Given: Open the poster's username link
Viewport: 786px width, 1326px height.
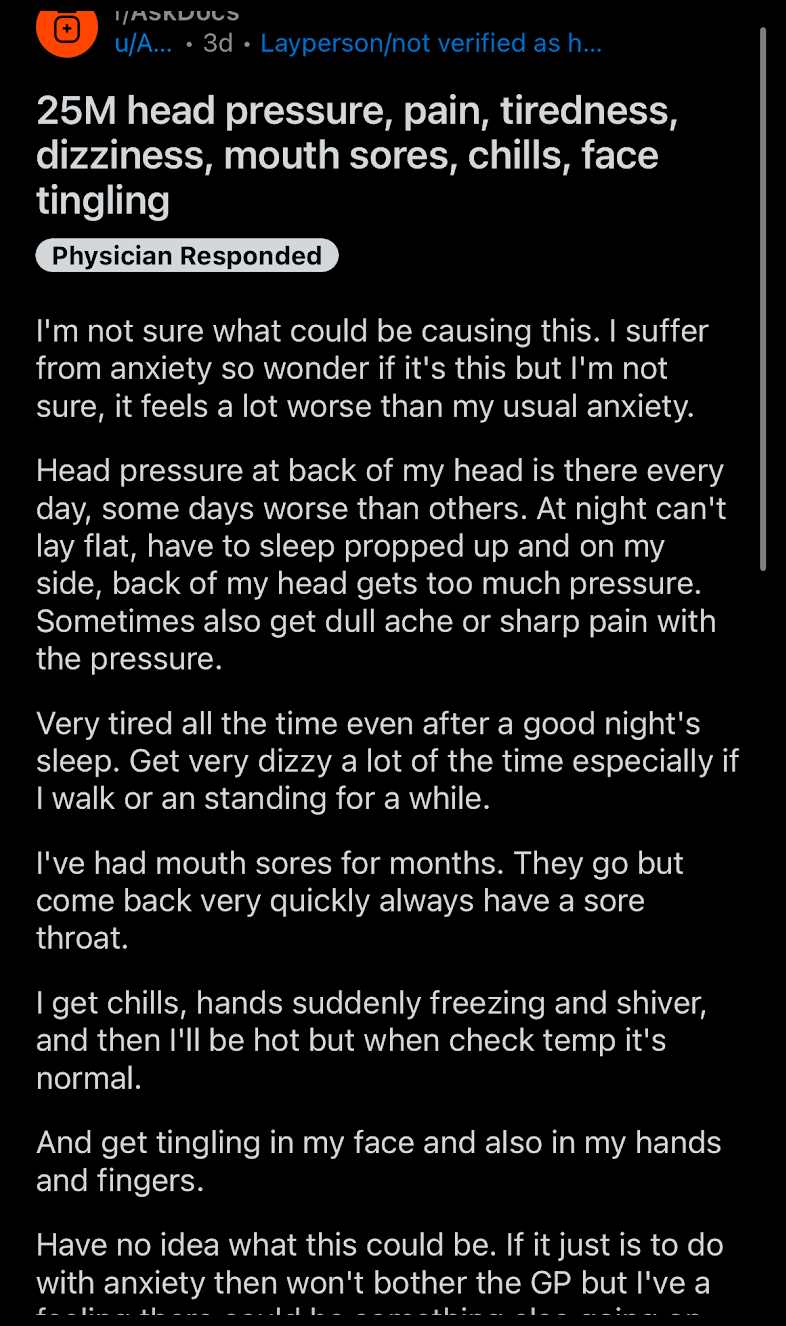Looking at the screenshot, I should [141, 43].
